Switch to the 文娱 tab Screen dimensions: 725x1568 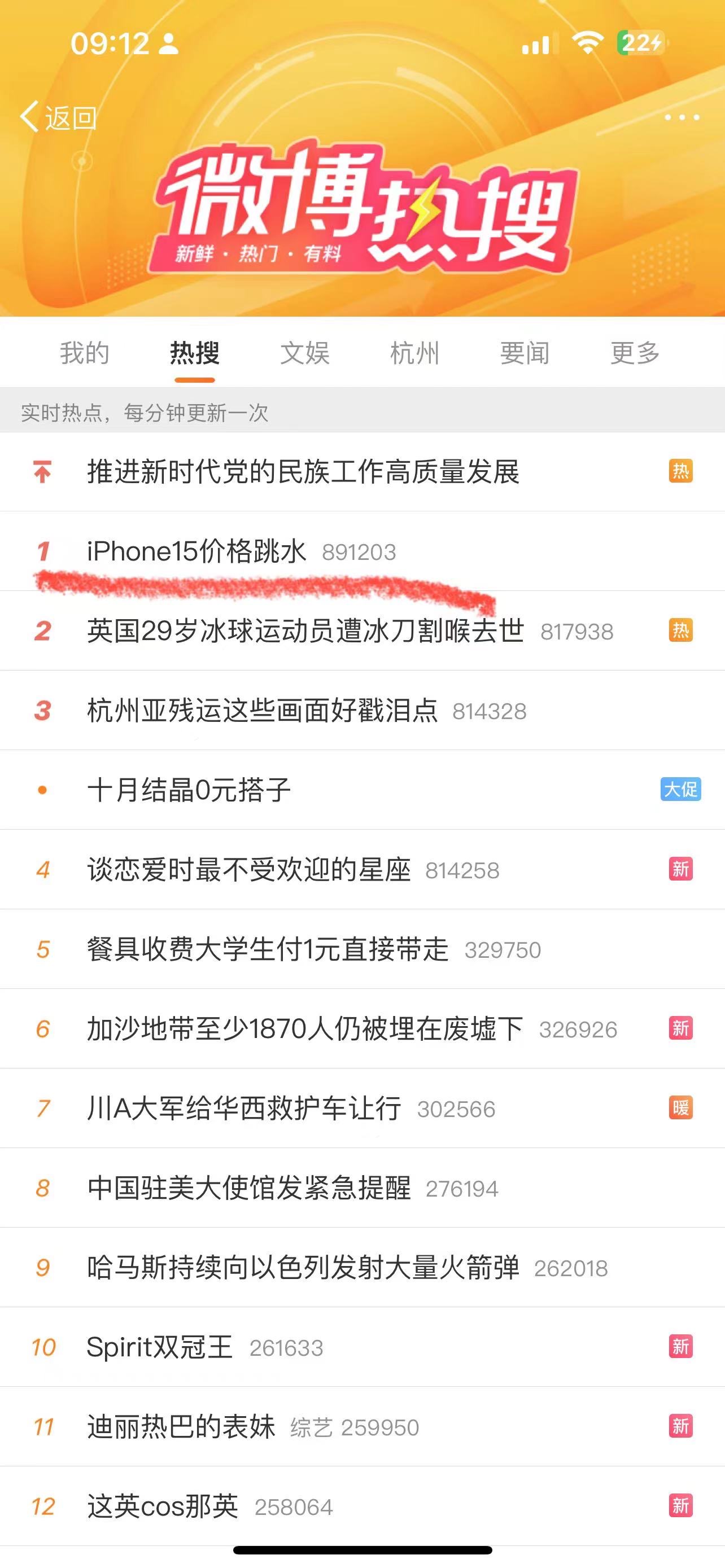pos(304,353)
